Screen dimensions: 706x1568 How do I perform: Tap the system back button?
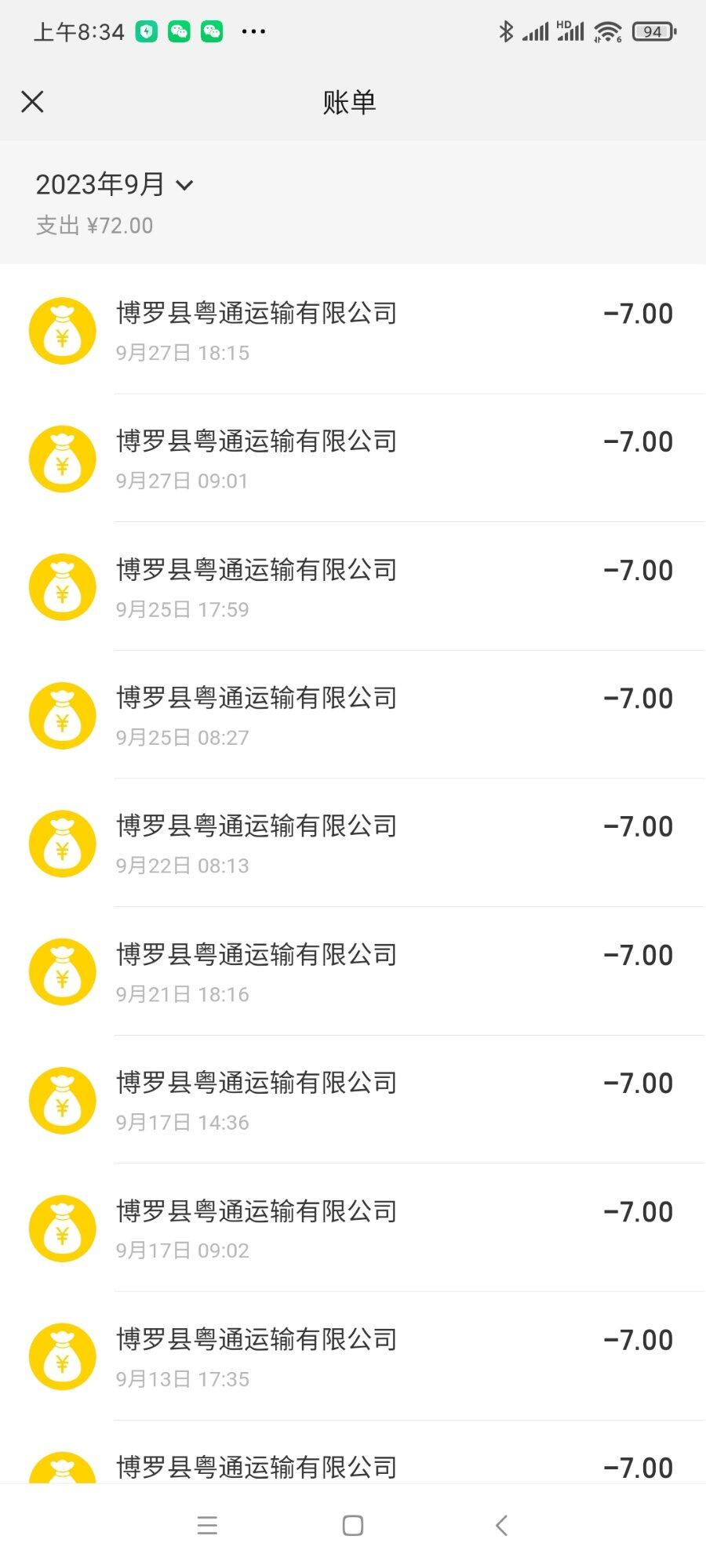click(x=502, y=1525)
